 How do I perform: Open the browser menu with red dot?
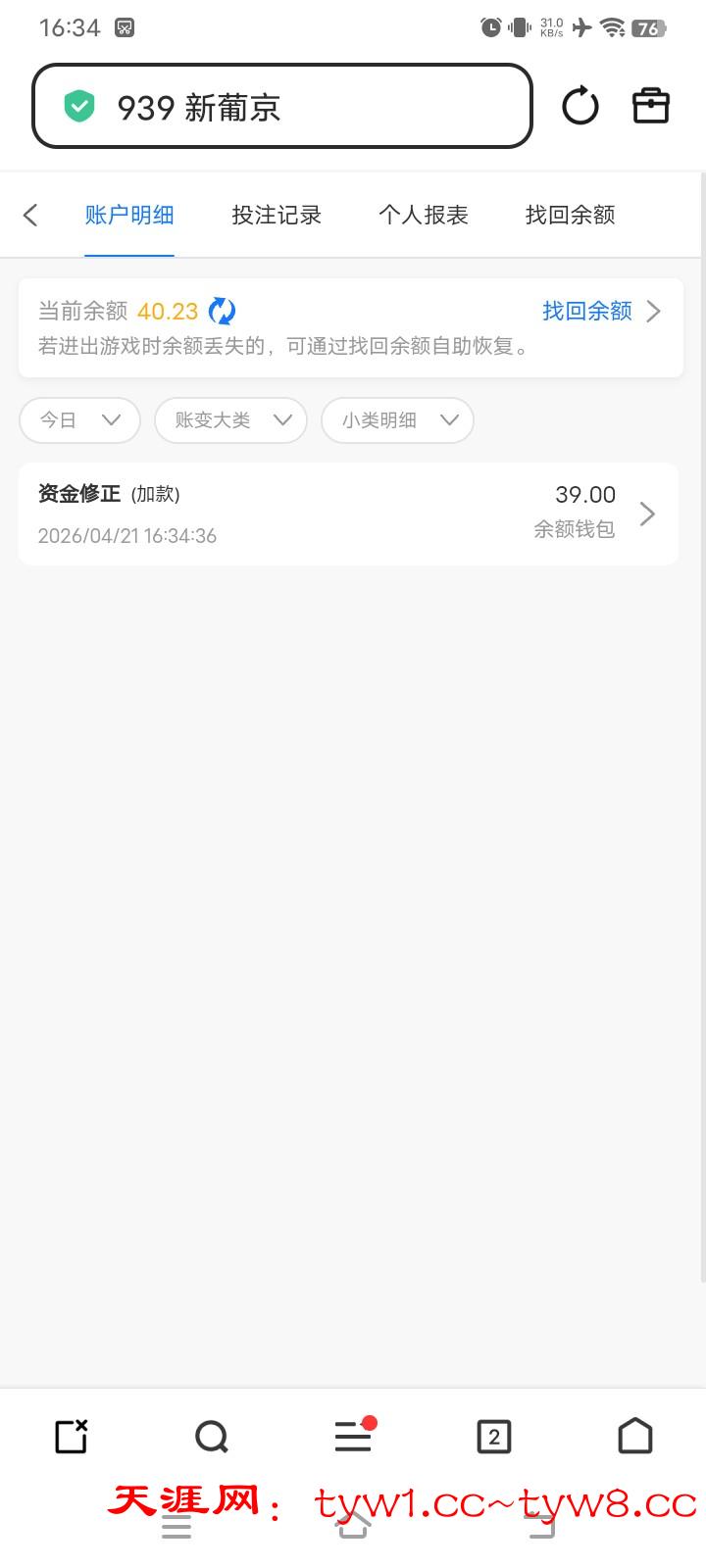tap(353, 1437)
